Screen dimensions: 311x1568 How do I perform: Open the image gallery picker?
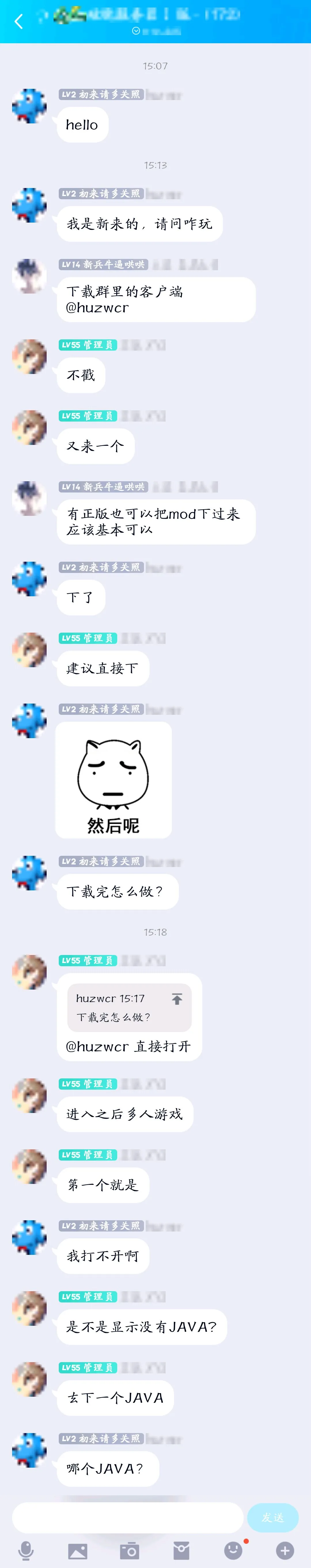click(78, 1550)
